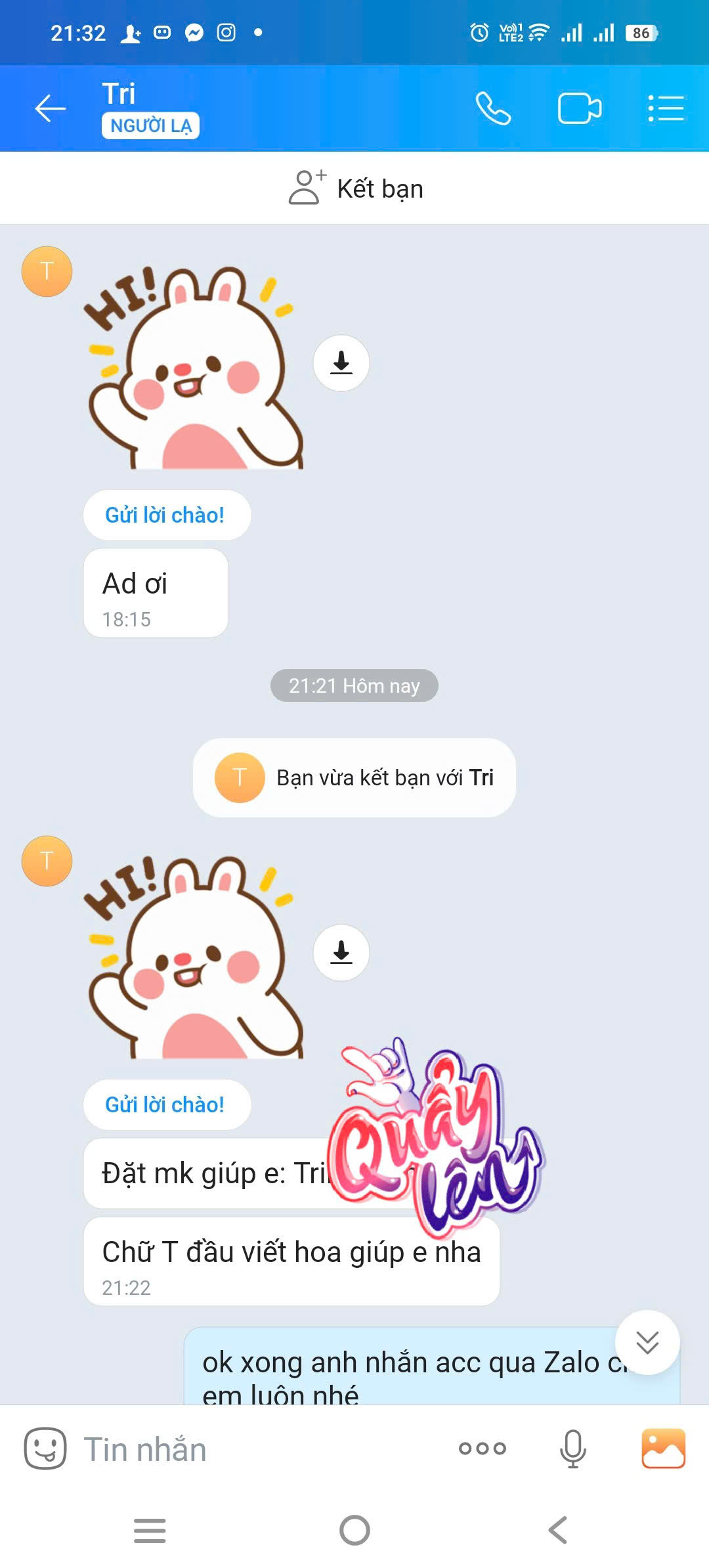Open the chat options menu
Screen dimensions: 709x1568
point(666,108)
